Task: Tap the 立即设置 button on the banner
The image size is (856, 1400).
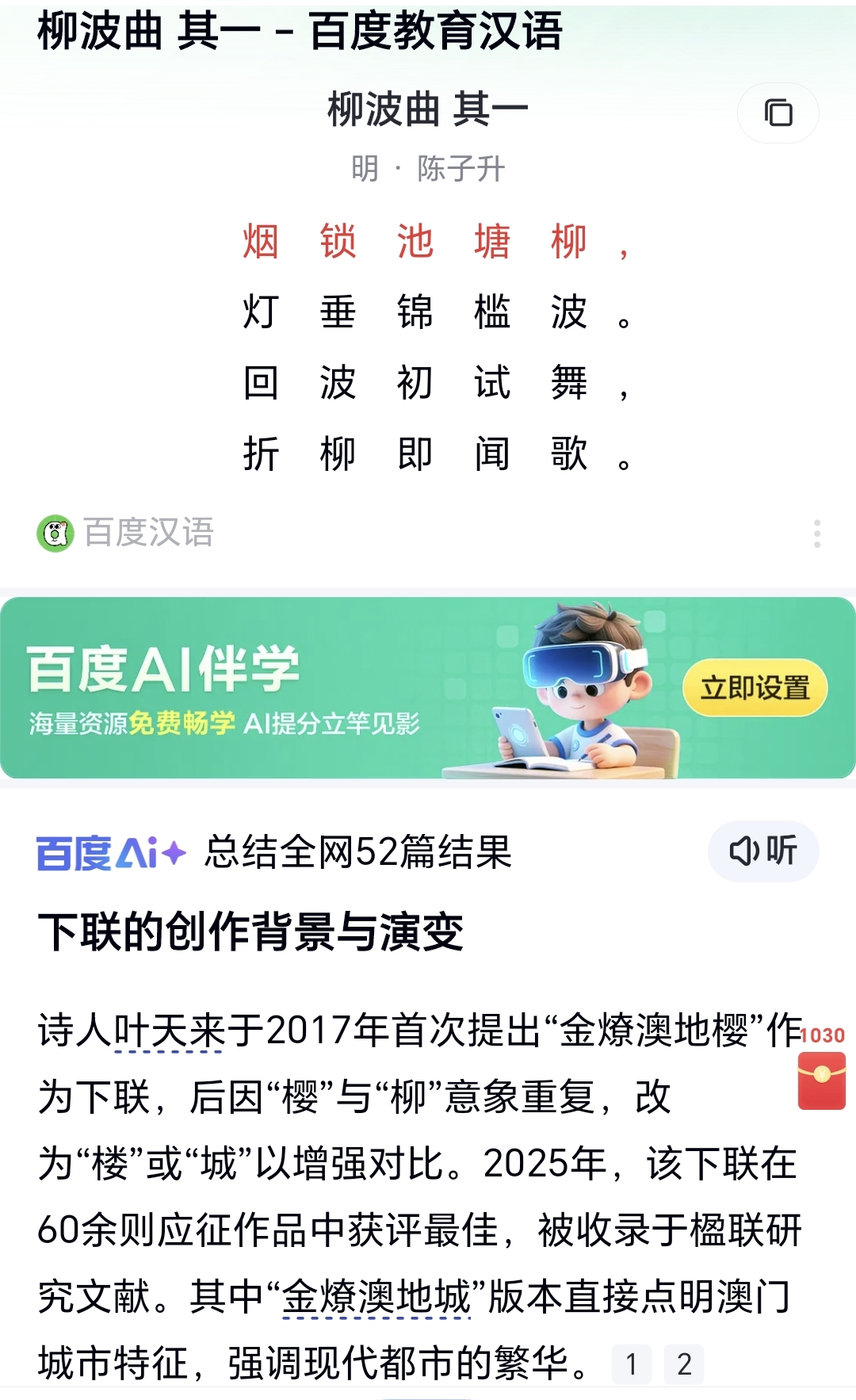Action: click(755, 688)
